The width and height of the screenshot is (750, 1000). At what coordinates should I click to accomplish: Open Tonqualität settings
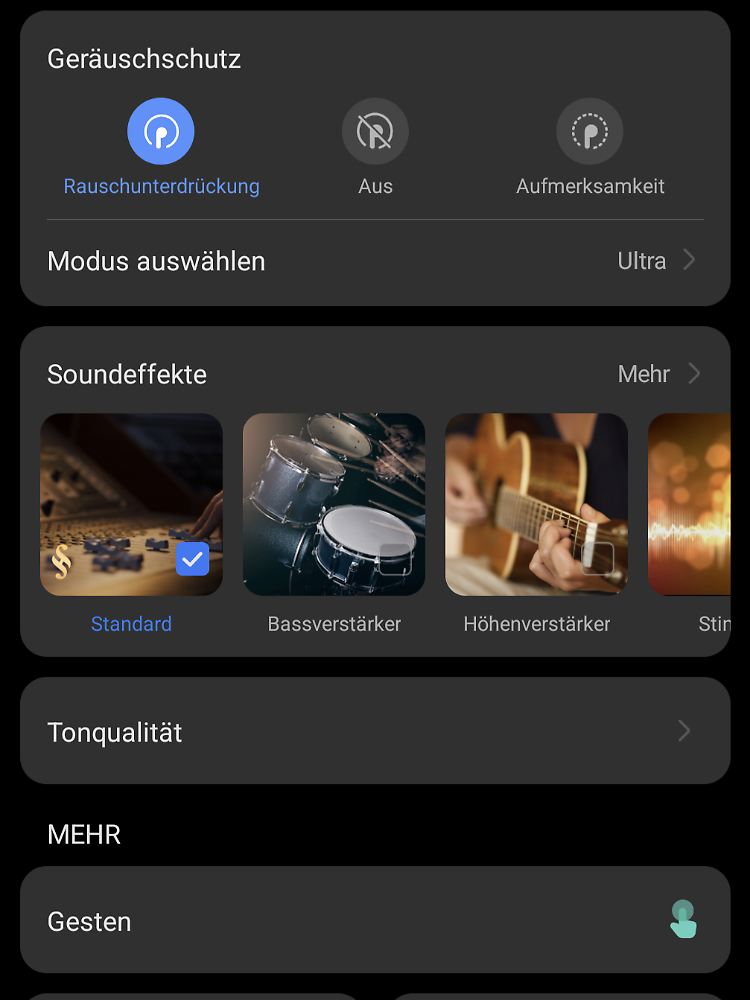pos(375,731)
